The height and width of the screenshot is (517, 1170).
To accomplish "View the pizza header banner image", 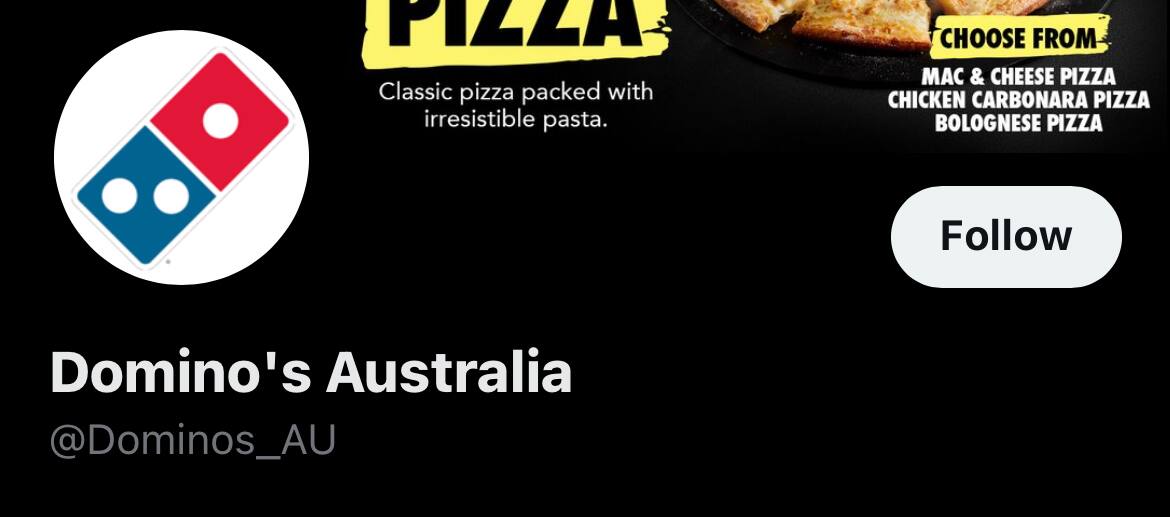I will (x=760, y=70).
